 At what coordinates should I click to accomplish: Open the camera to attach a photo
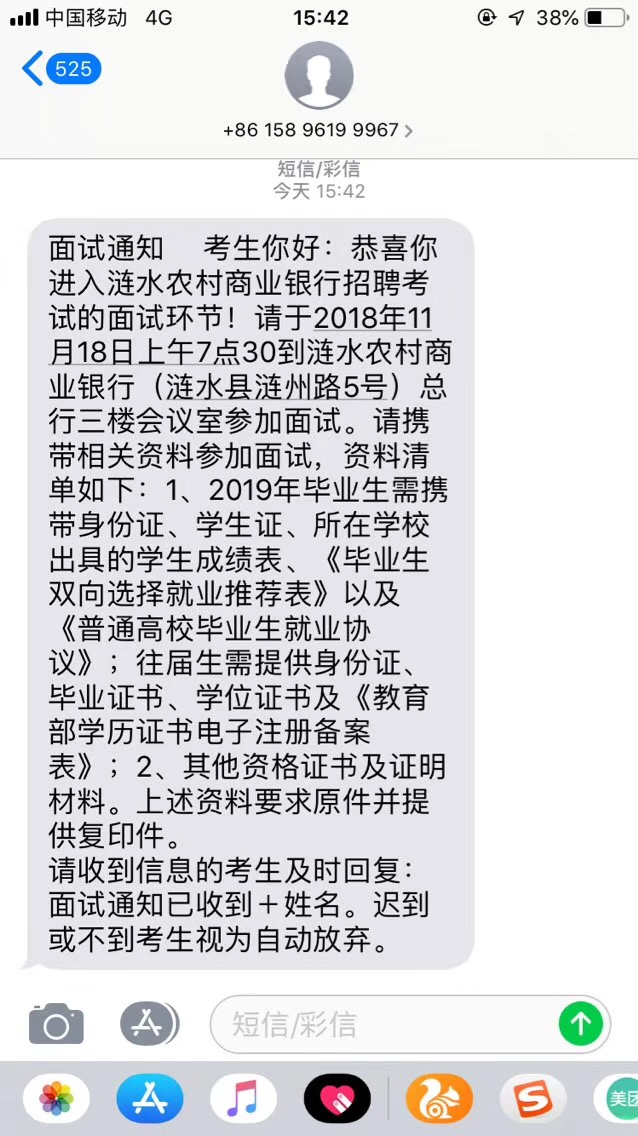point(56,1023)
